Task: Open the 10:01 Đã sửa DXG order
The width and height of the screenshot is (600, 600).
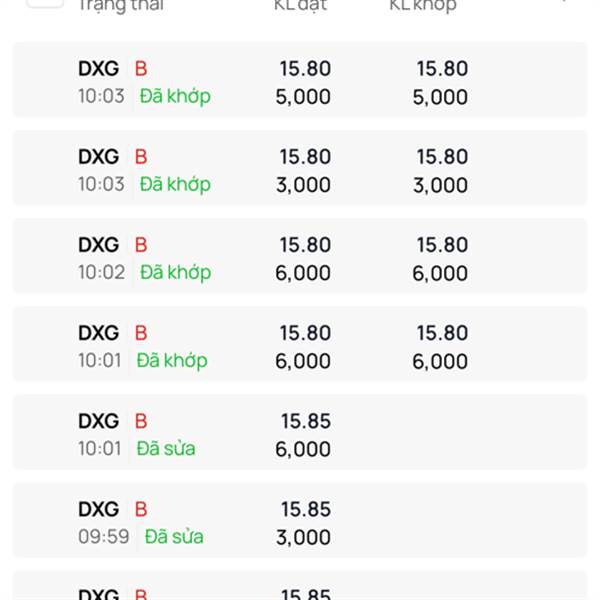Action: [300, 432]
